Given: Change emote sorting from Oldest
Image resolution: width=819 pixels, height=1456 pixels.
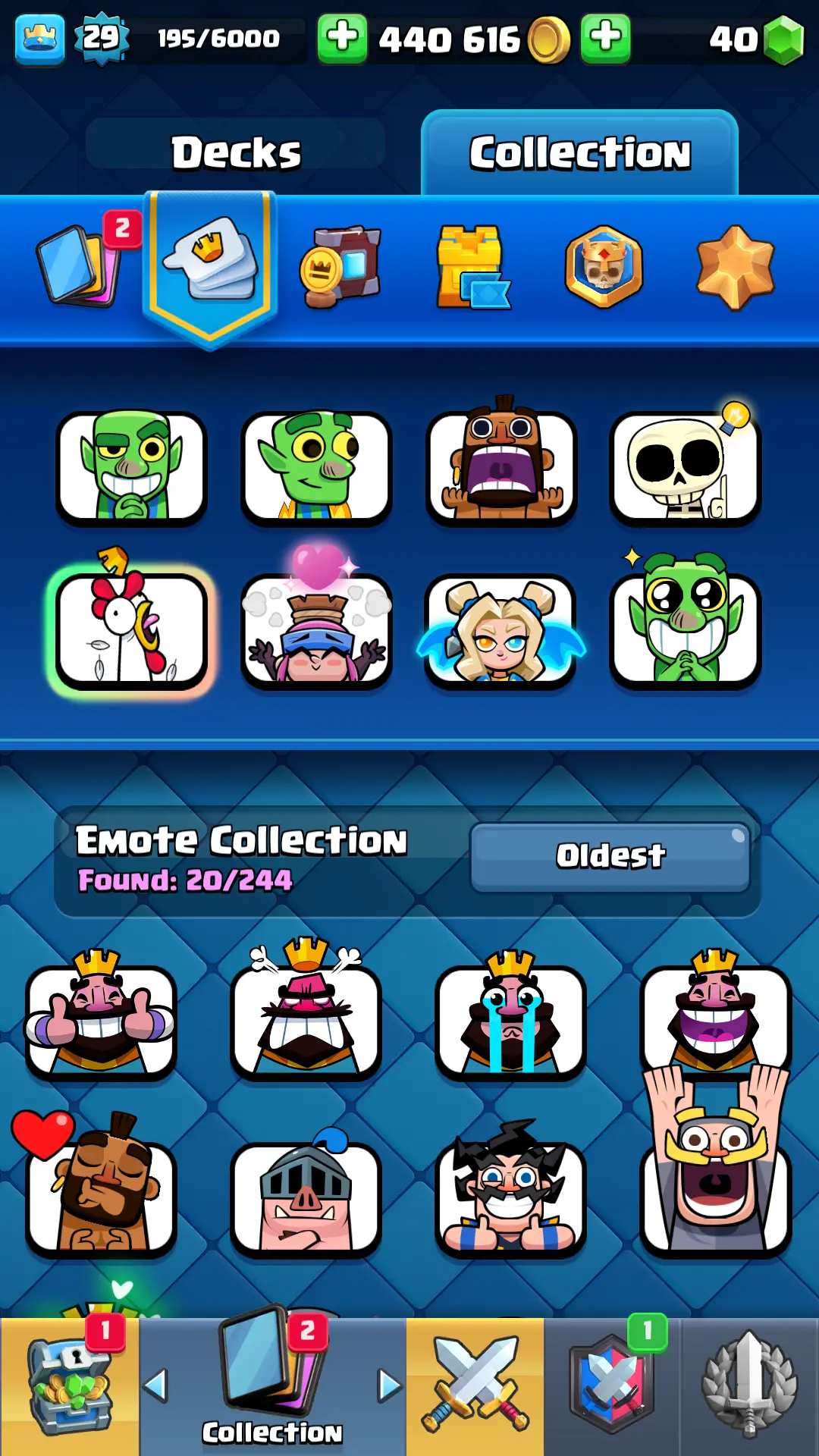Looking at the screenshot, I should (x=610, y=857).
